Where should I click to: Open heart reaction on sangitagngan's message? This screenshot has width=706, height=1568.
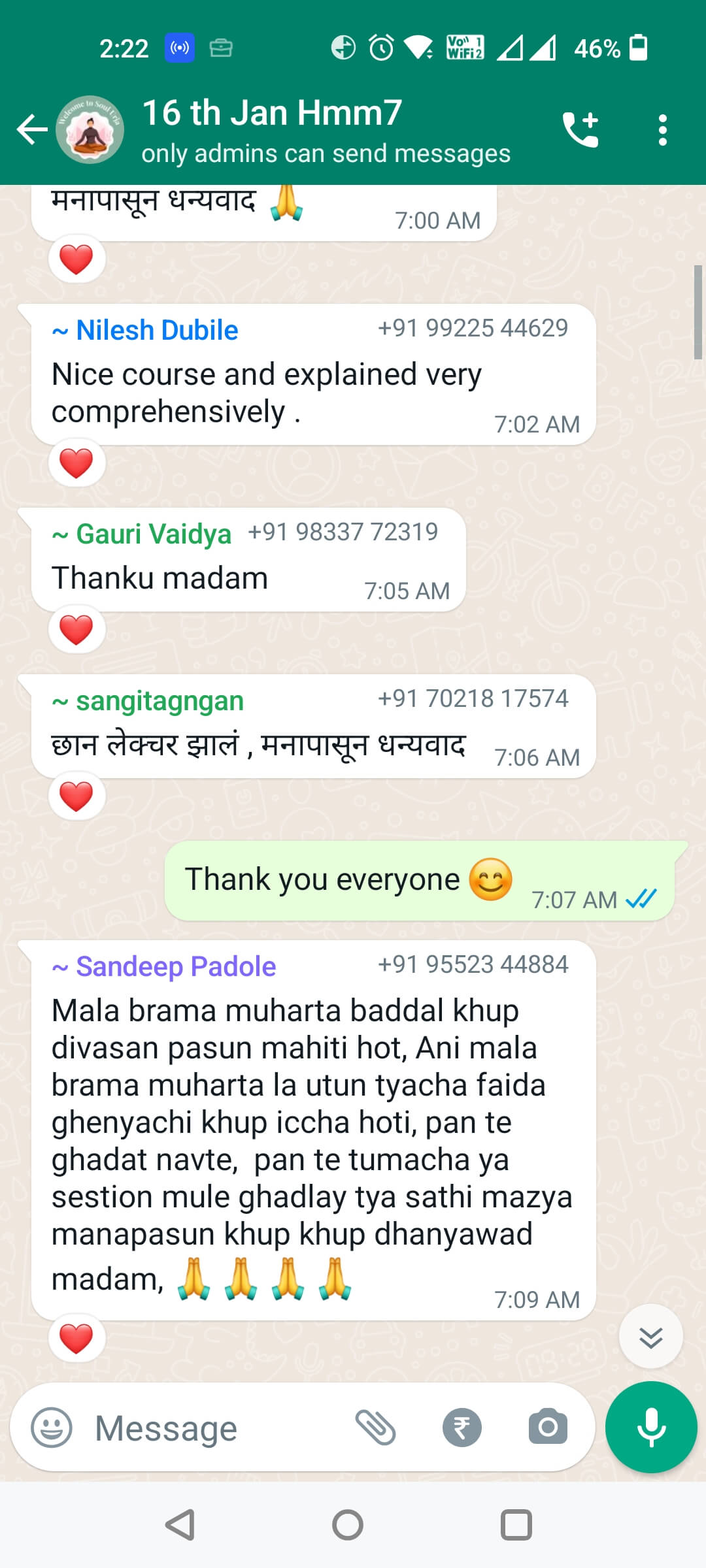pyautogui.click(x=76, y=796)
